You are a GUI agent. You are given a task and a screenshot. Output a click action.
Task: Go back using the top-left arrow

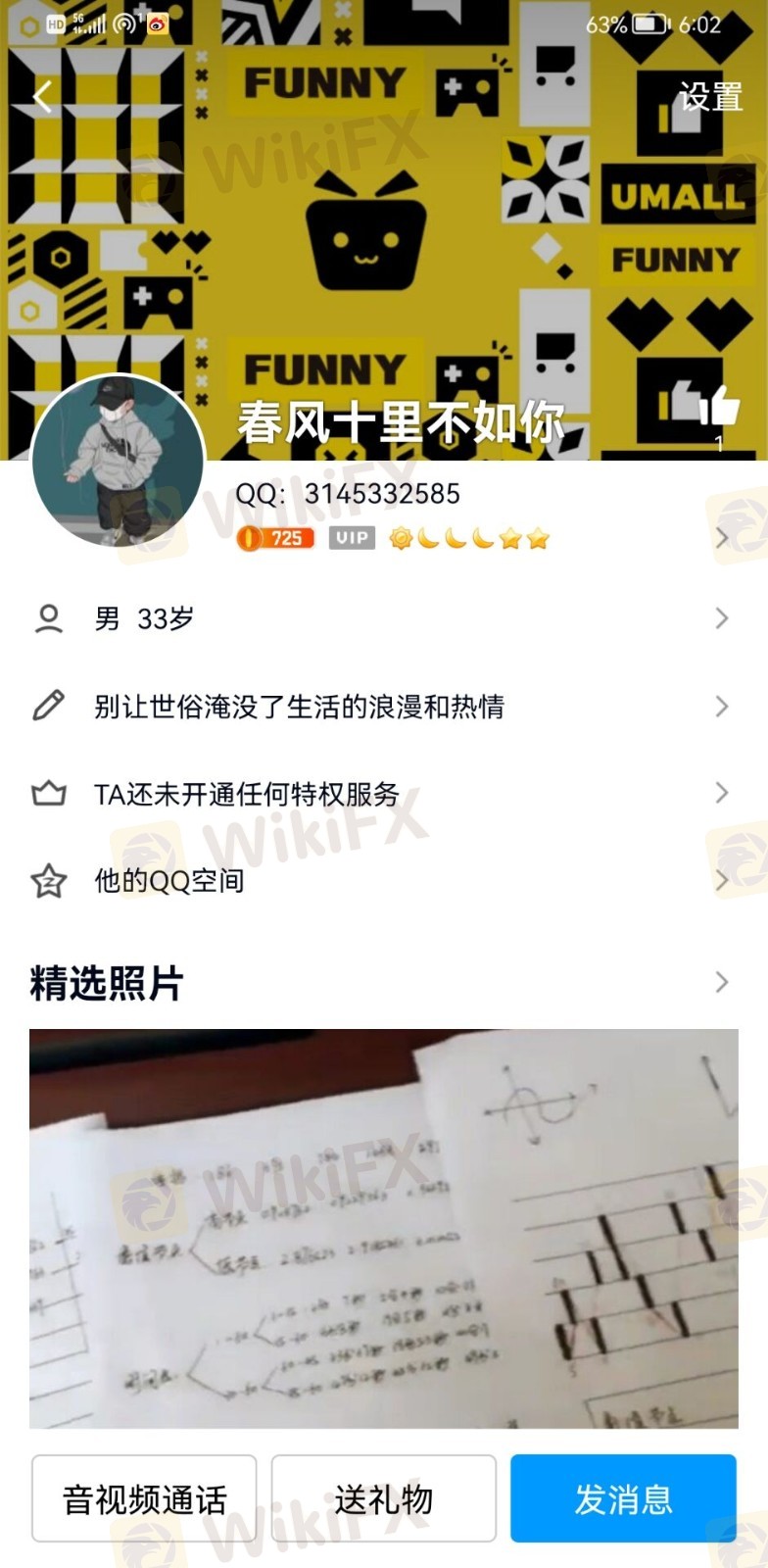point(42,96)
